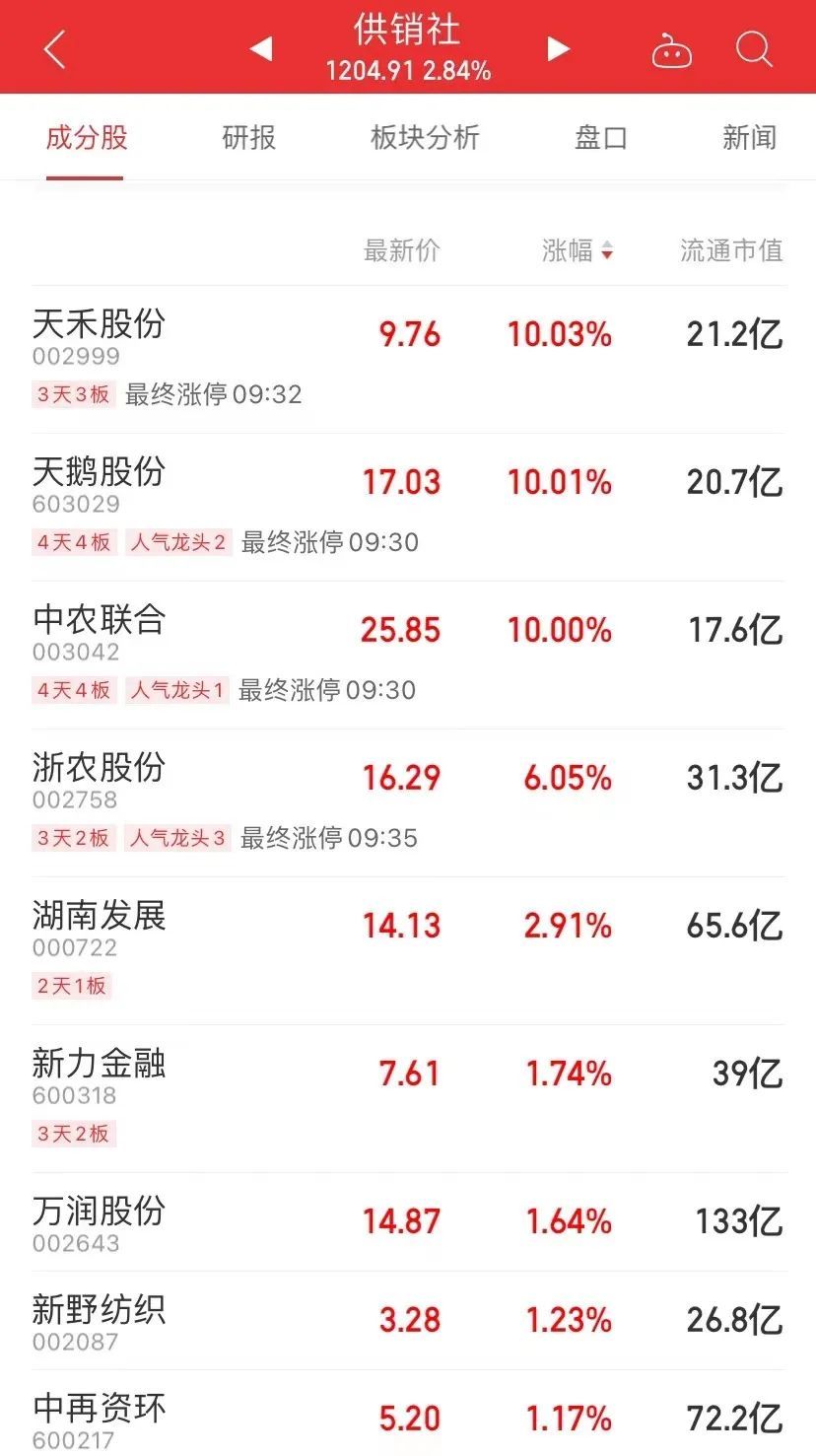Screen dimensions: 816x1456
Task: Go back using the top-left arrow
Action: [x=54, y=48]
